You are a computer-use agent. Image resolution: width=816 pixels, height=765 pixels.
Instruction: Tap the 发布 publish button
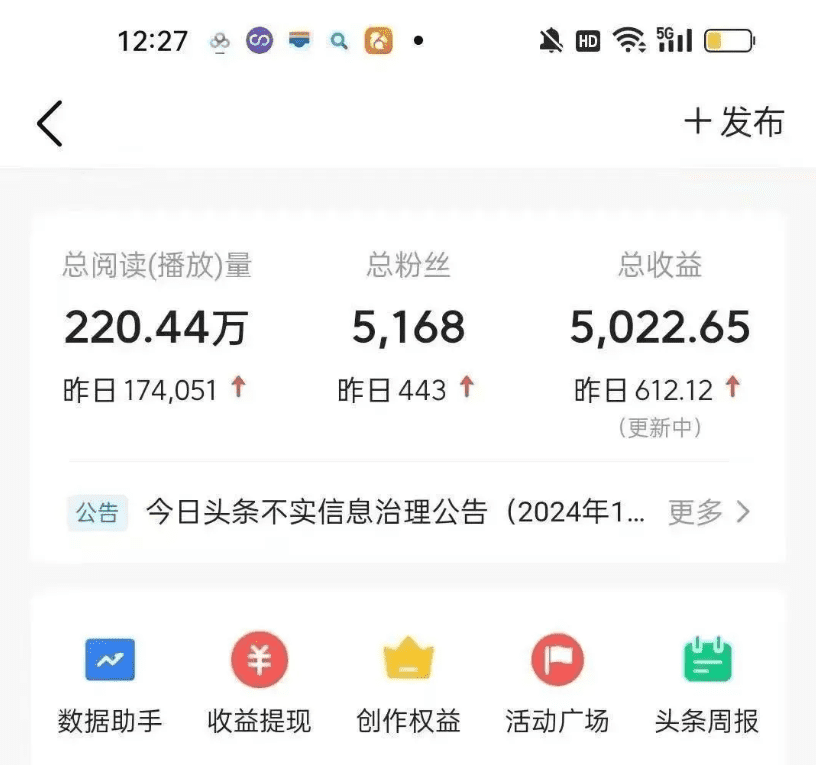point(735,122)
